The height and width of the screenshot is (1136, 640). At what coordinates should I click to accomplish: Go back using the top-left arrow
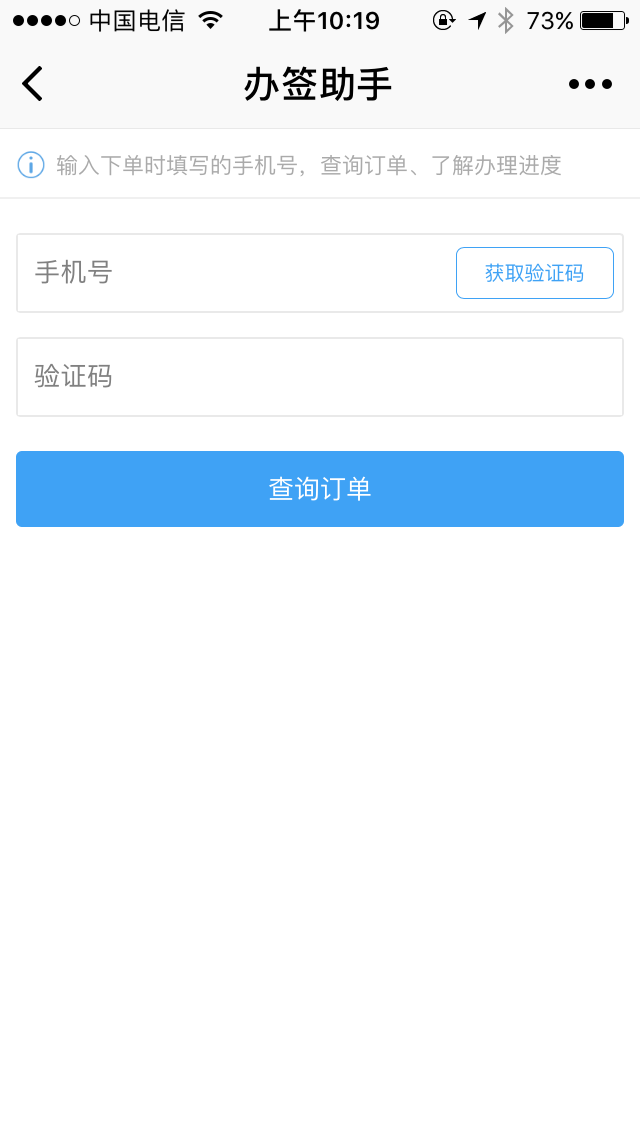click(x=33, y=84)
